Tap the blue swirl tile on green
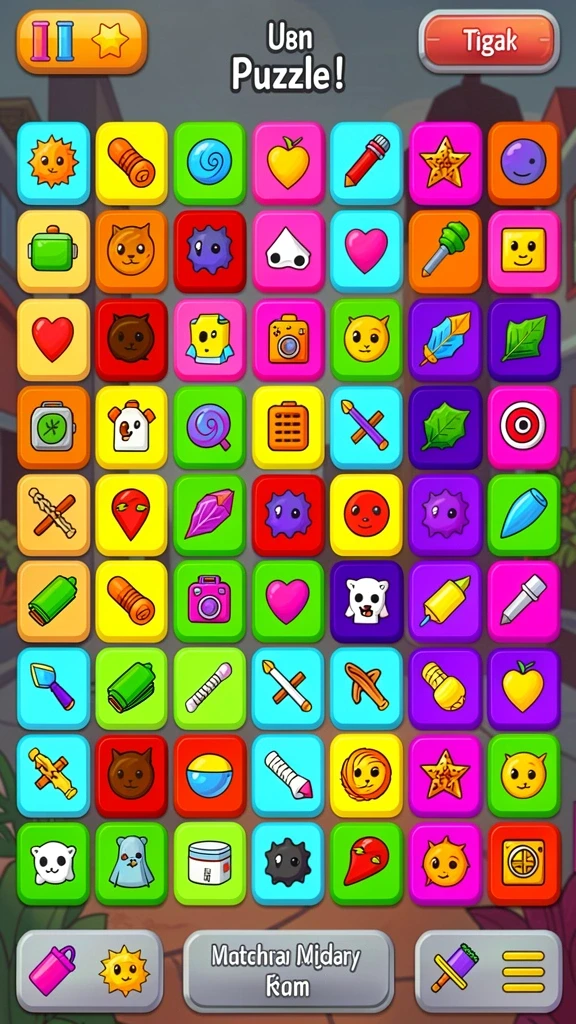The height and width of the screenshot is (1024, 576). coord(210,163)
